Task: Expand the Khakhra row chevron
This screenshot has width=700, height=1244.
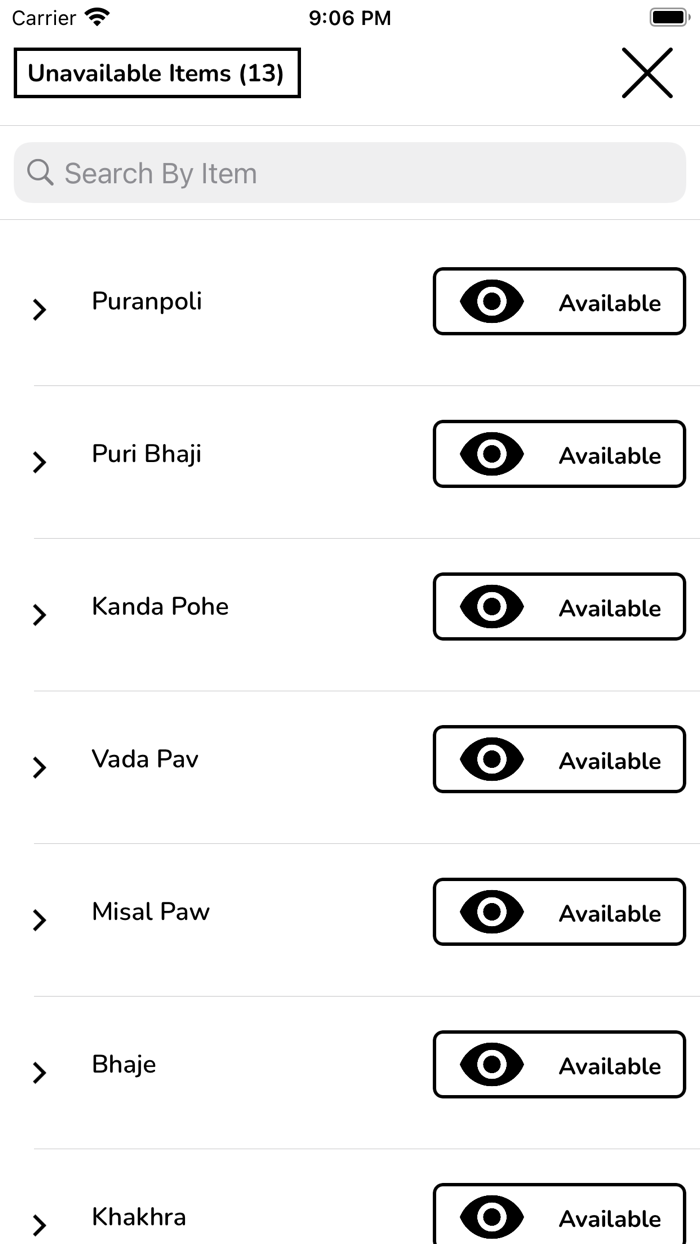Action: 40,1225
